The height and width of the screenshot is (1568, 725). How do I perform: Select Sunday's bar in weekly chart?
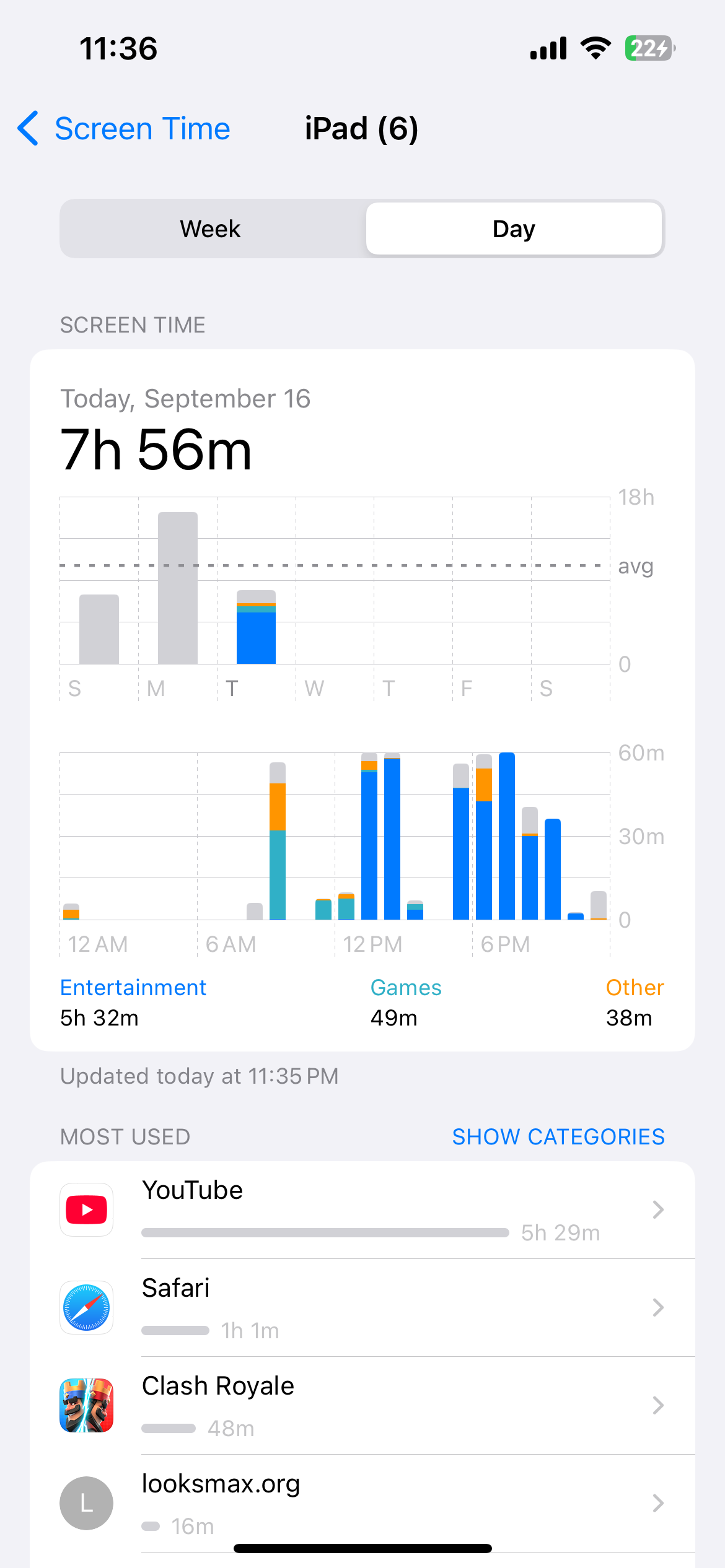(99, 629)
